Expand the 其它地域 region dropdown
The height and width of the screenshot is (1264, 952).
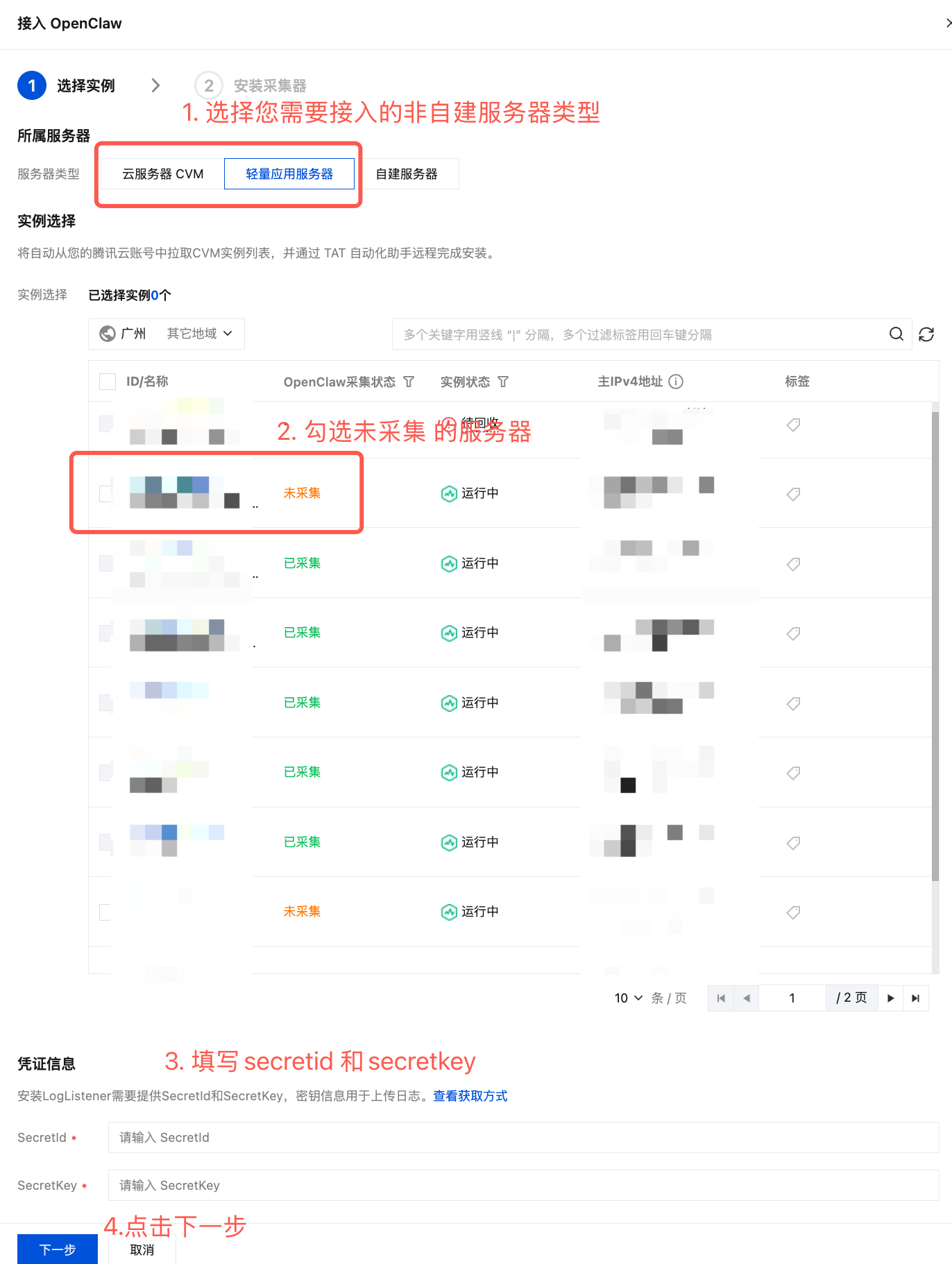pyautogui.click(x=200, y=334)
